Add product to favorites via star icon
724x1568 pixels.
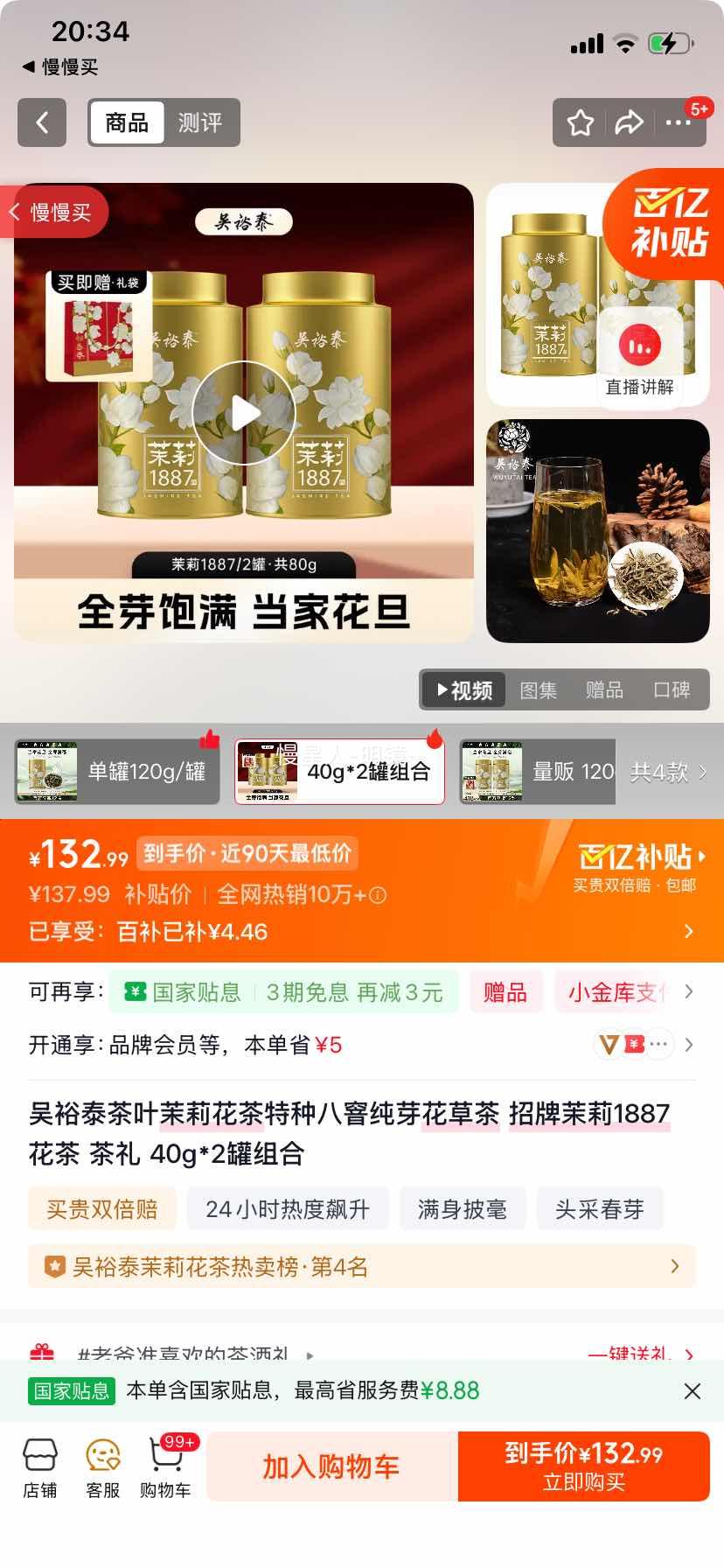point(580,122)
